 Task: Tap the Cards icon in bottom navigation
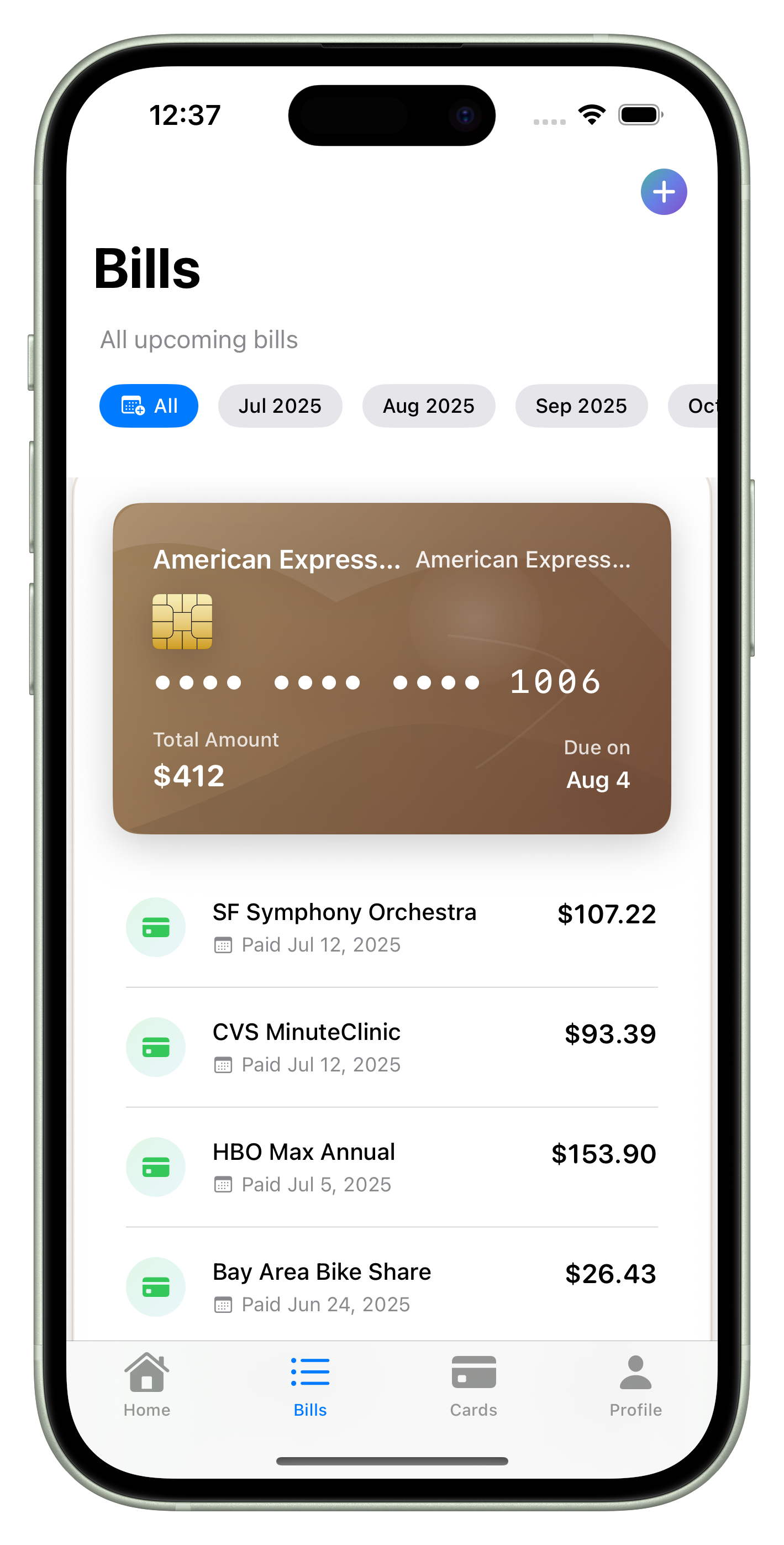pyautogui.click(x=473, y=1372)
